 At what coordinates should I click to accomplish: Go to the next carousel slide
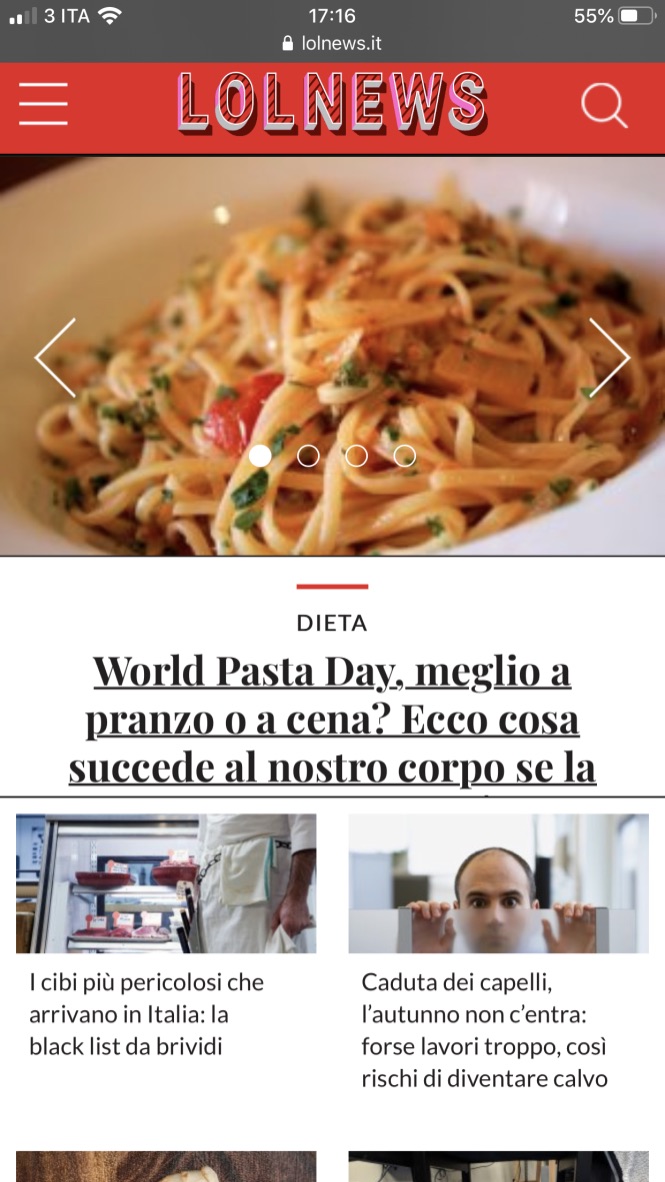[609, 358]
